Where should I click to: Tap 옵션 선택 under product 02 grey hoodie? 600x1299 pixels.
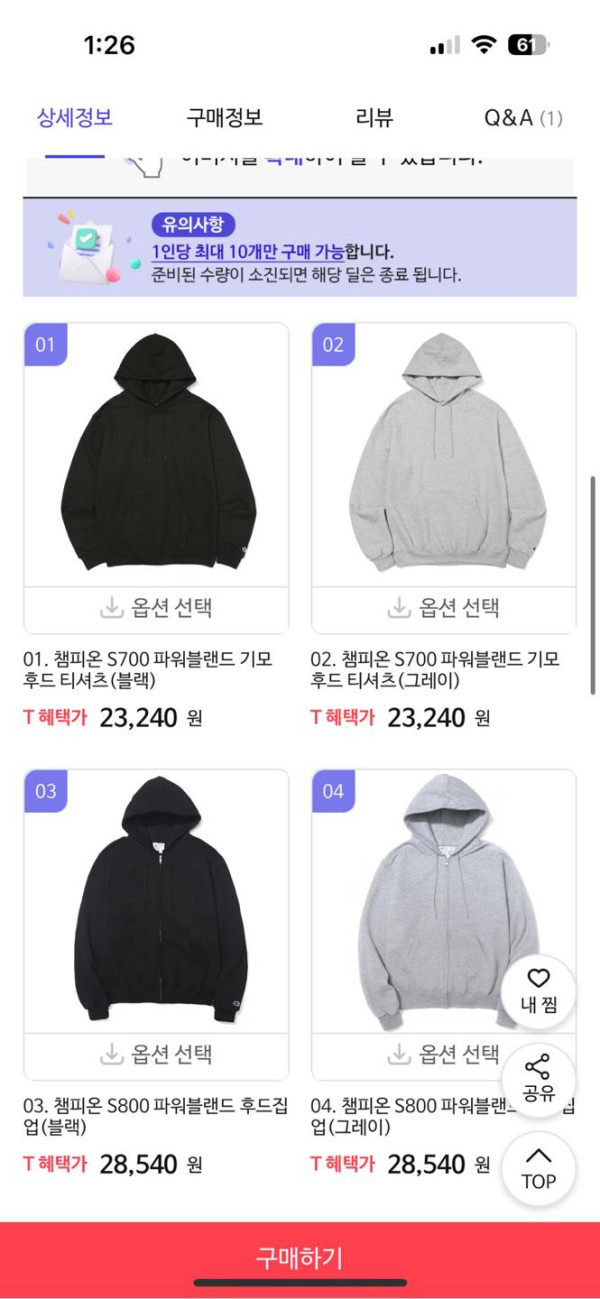[444, 608]
